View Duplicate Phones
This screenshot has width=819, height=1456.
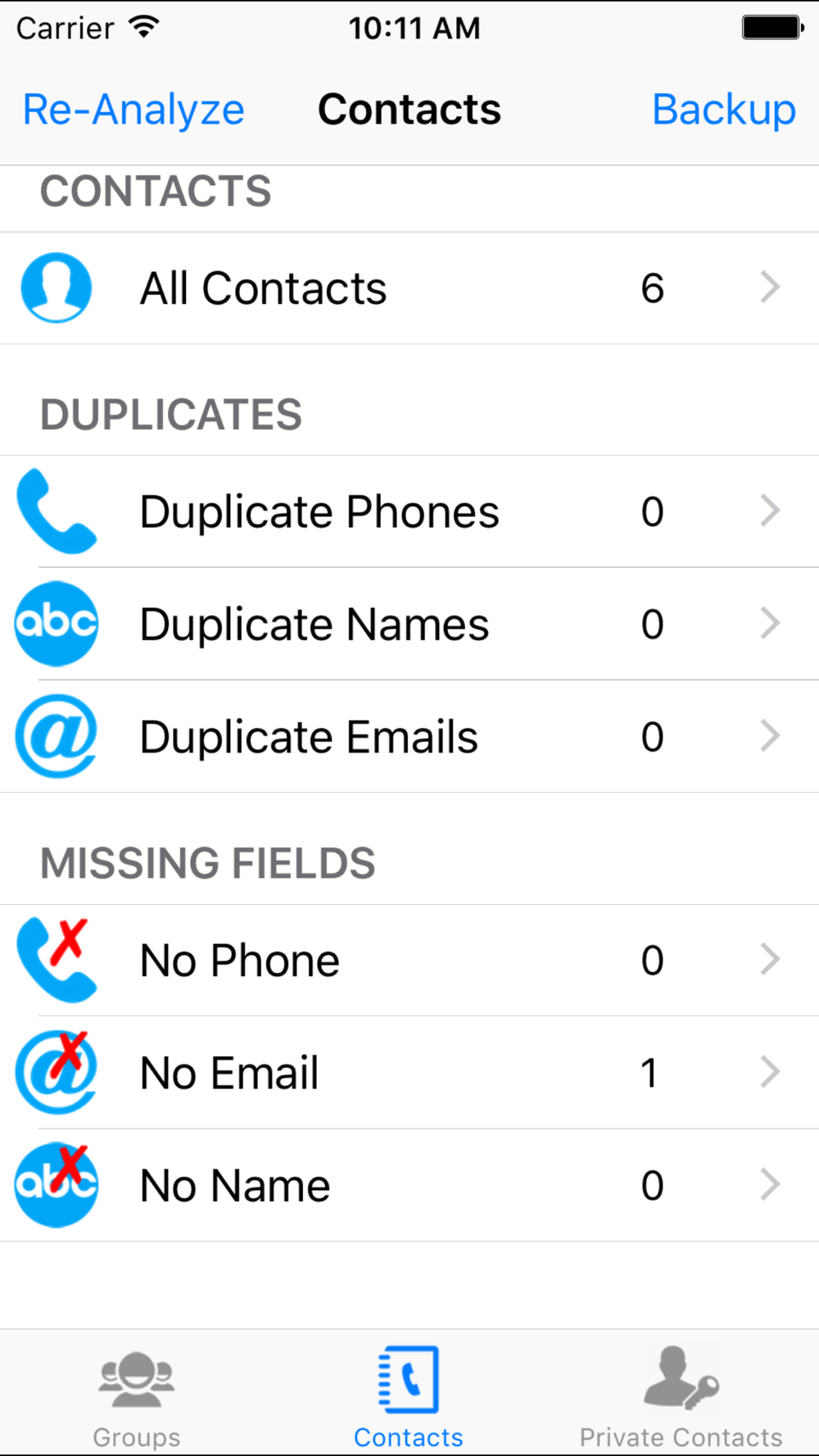coord(409,512)
